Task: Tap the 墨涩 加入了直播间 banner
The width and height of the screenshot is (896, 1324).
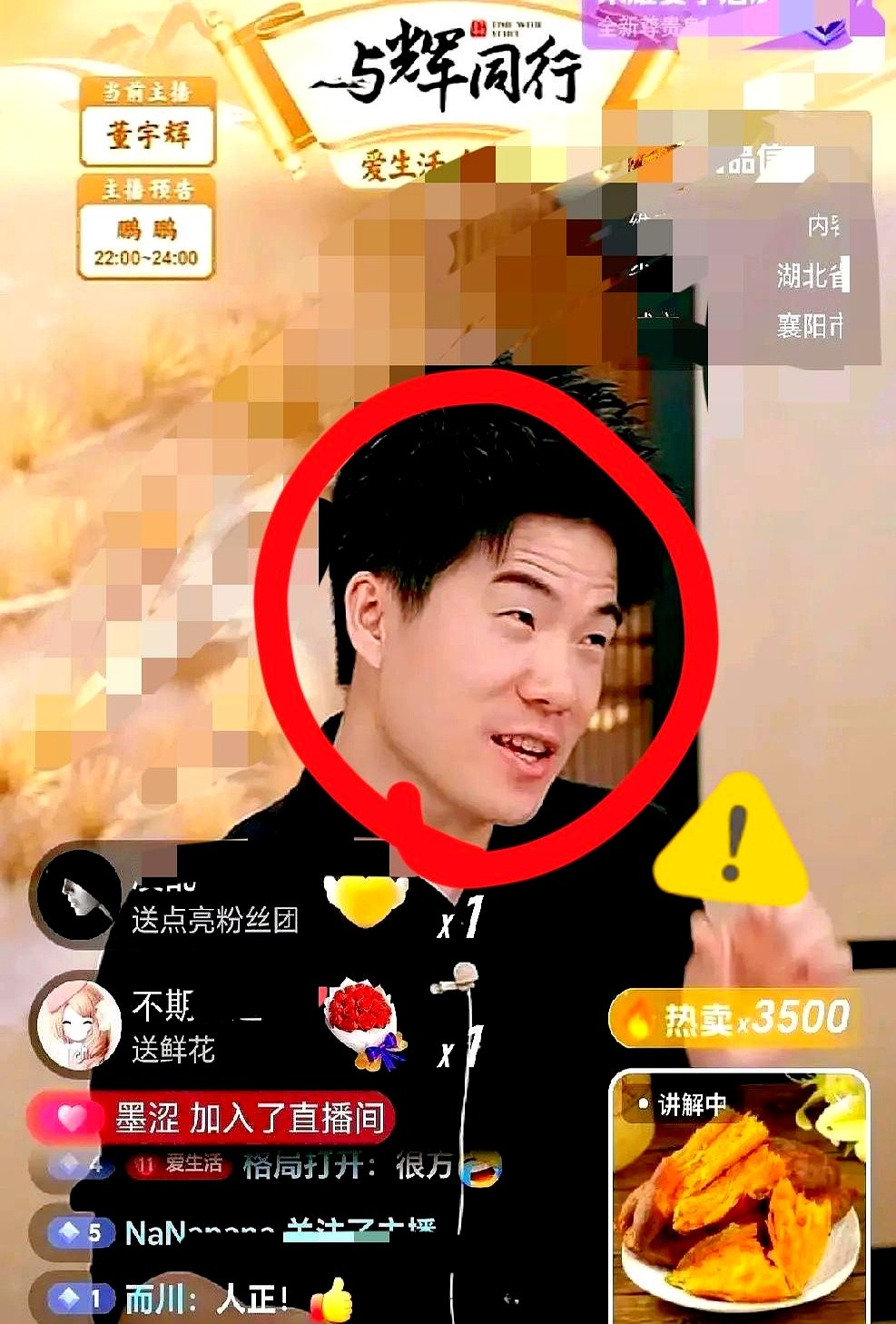Action: (213, 1118)
